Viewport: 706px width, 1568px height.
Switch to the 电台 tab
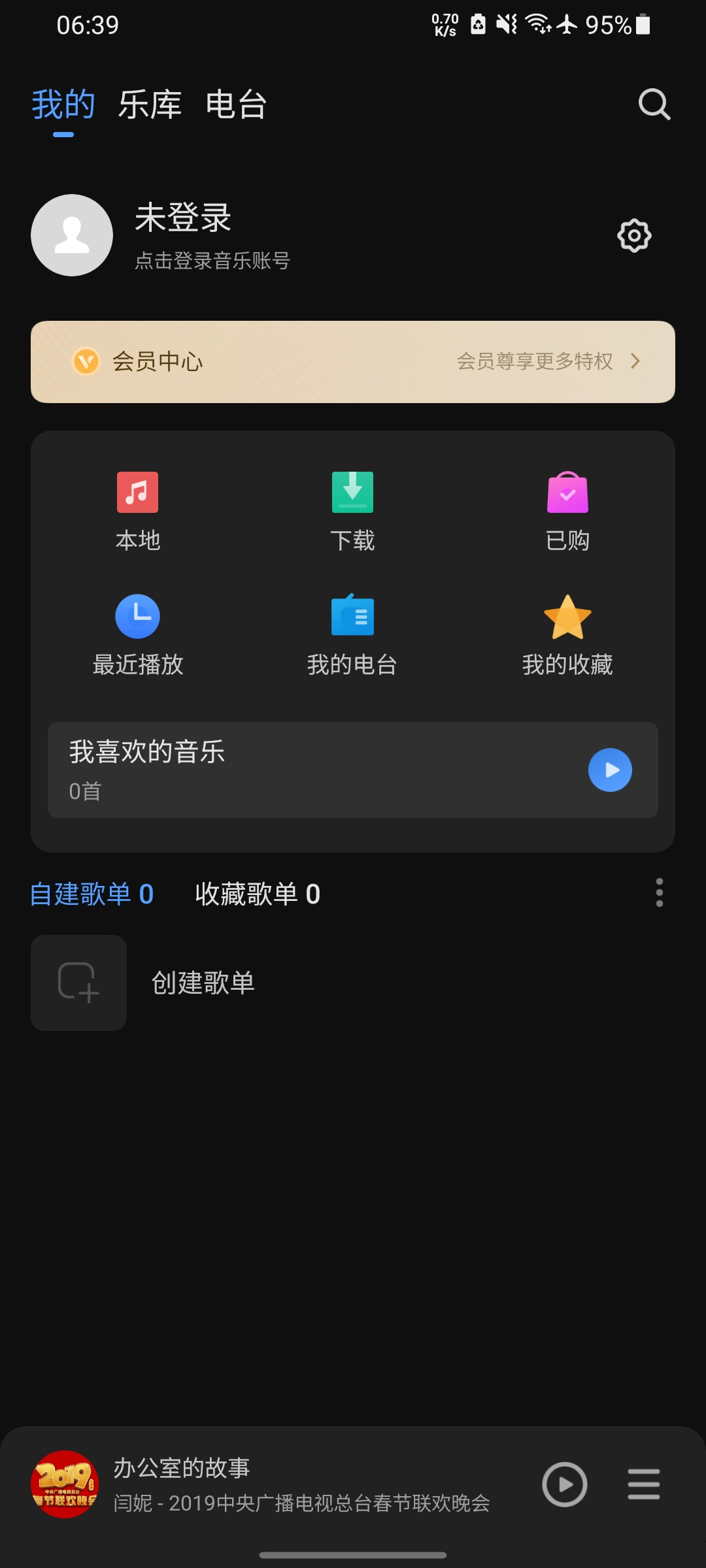coord(237,105)
